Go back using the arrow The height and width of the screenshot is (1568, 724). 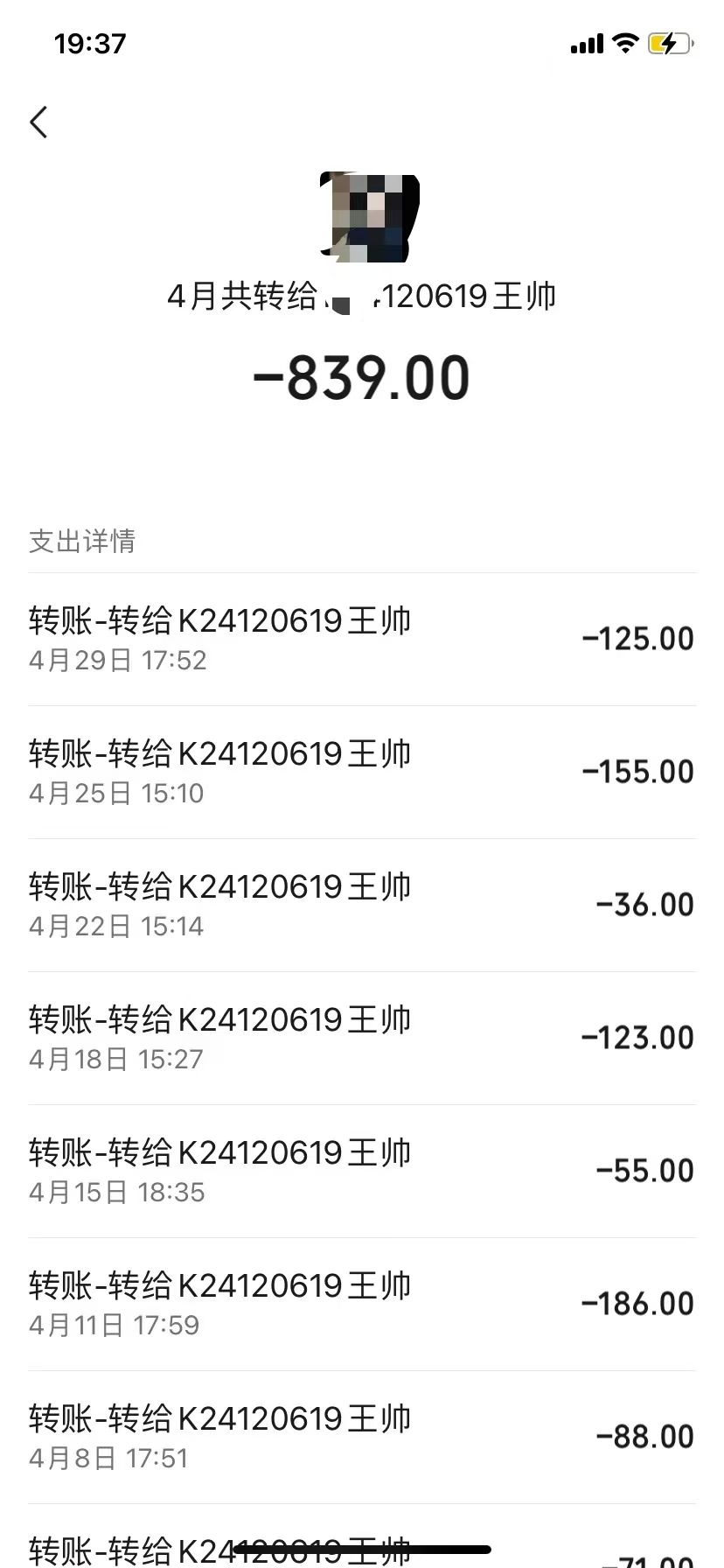pyautogui.click(x=38, y=122)
